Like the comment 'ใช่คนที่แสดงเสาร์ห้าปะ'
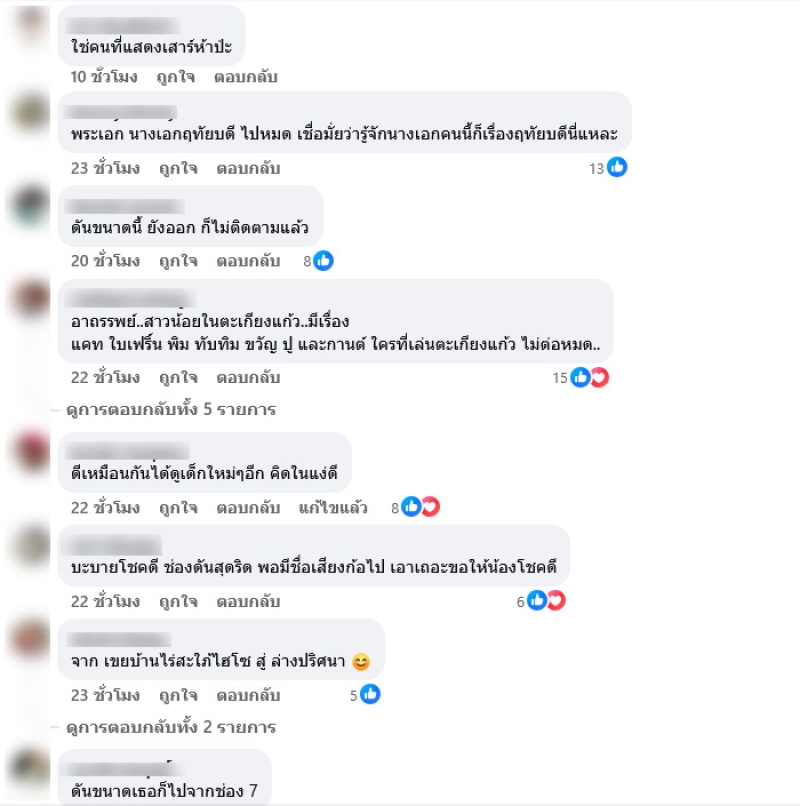The height and width of the screenshot is (806, 800). (177, 77)
